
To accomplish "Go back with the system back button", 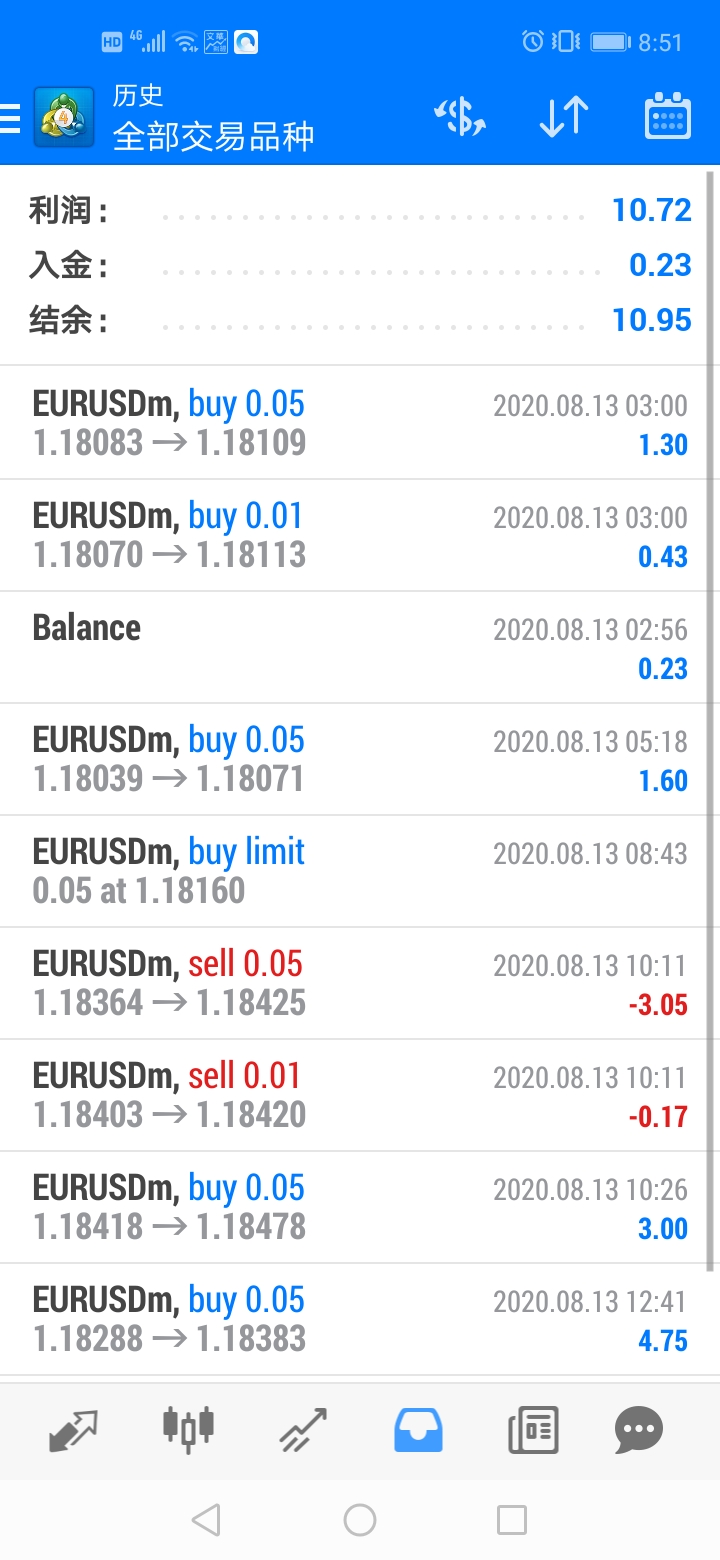I will (206, 1520).
